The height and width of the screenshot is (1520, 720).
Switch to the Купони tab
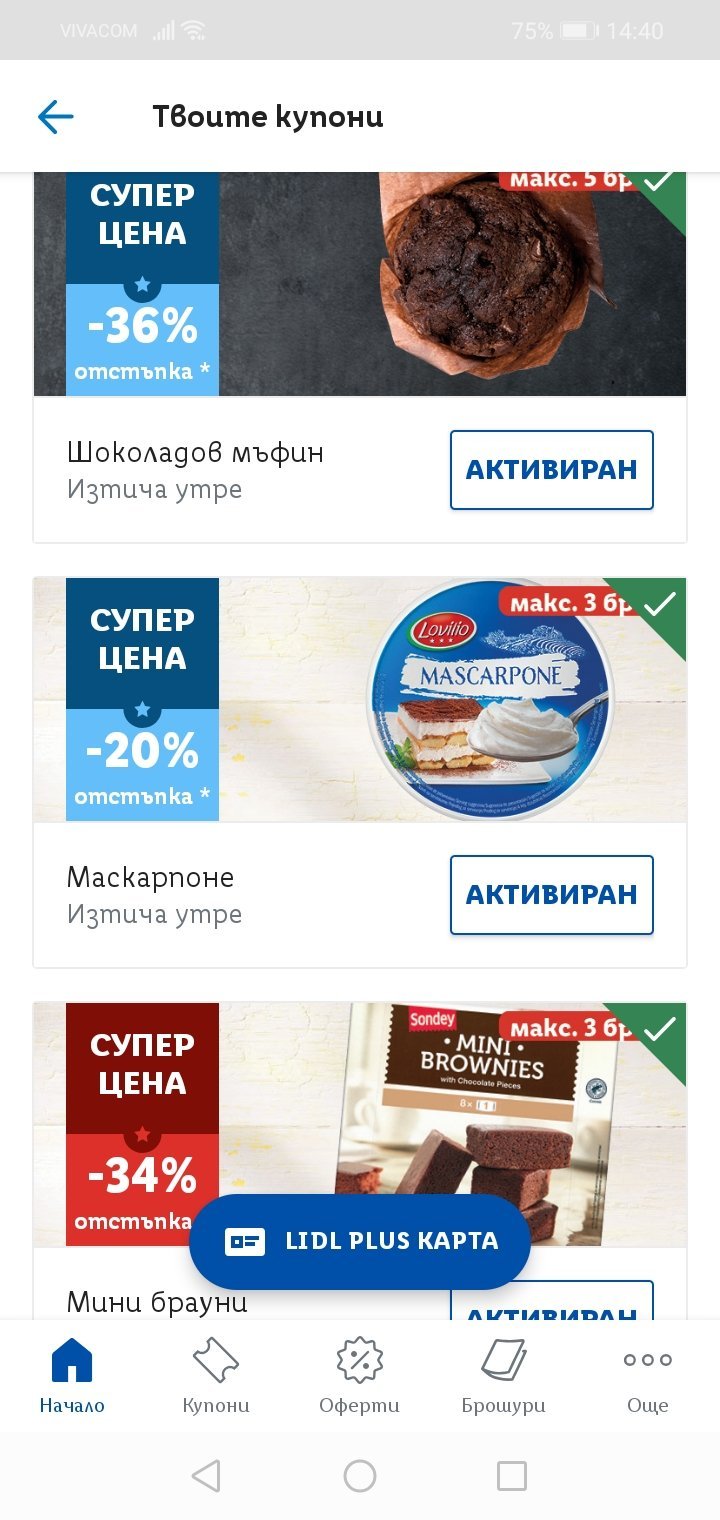pyautogui.click(x=216, y=1376)
